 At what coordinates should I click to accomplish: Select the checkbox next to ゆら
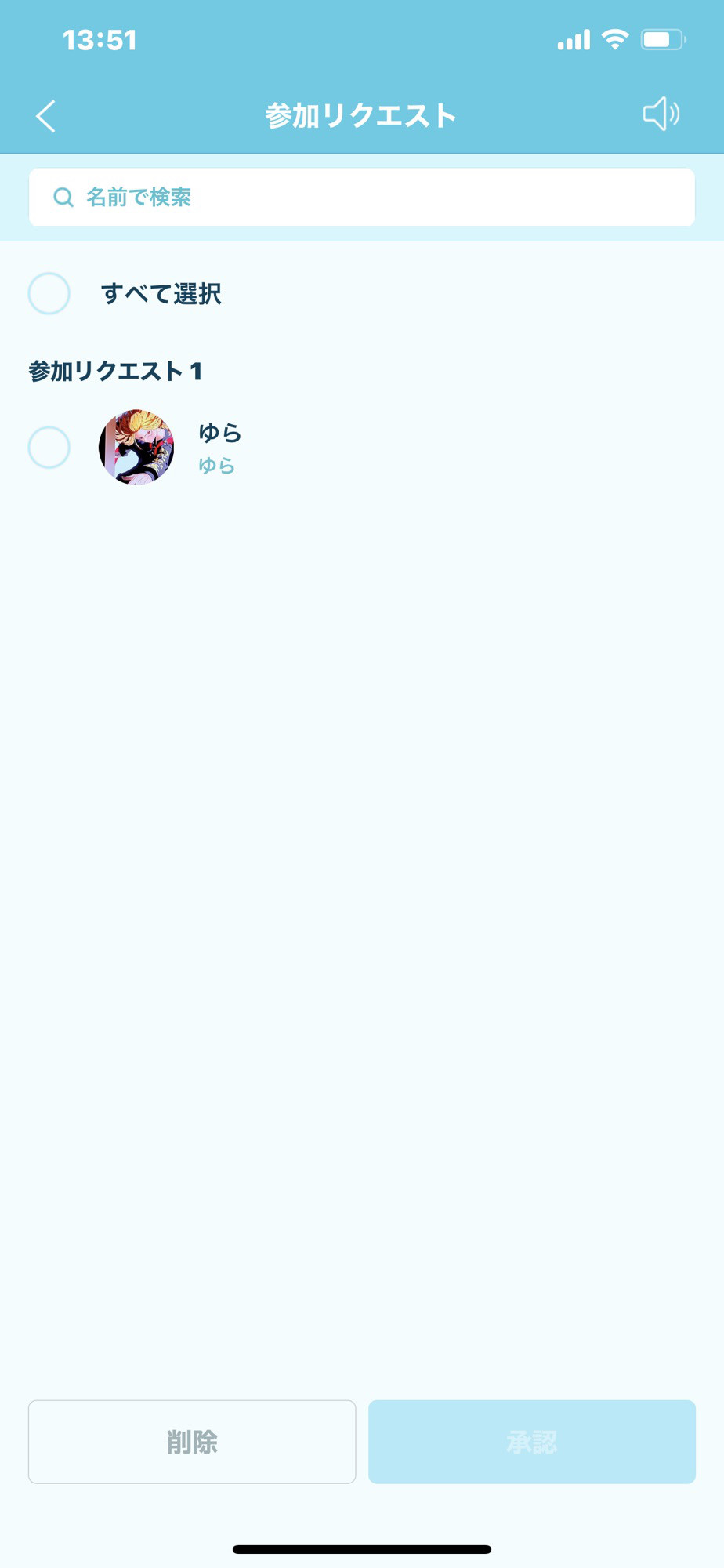click(x=49, y=448)
